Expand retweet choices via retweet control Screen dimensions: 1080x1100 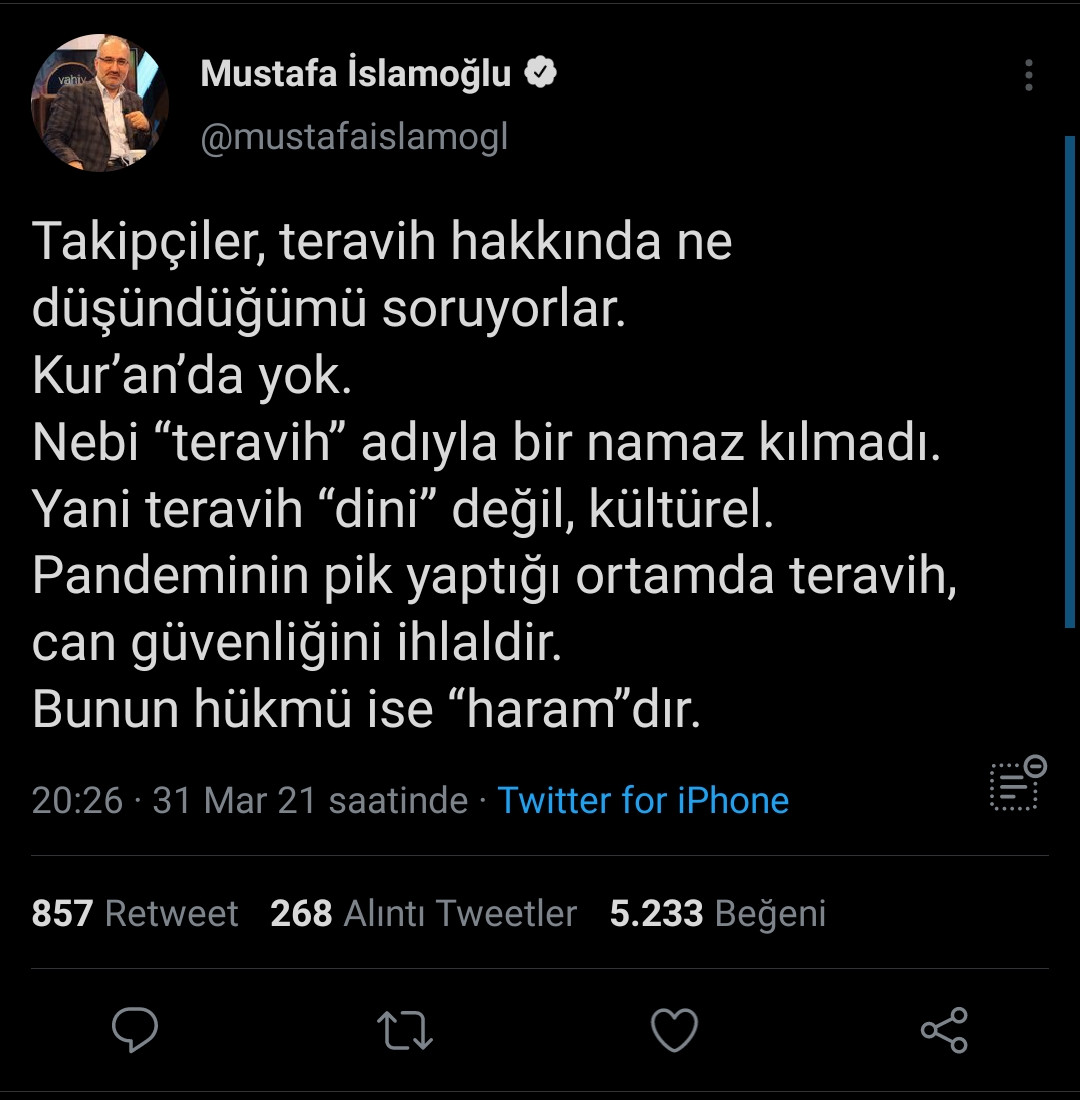point(405,1030)
